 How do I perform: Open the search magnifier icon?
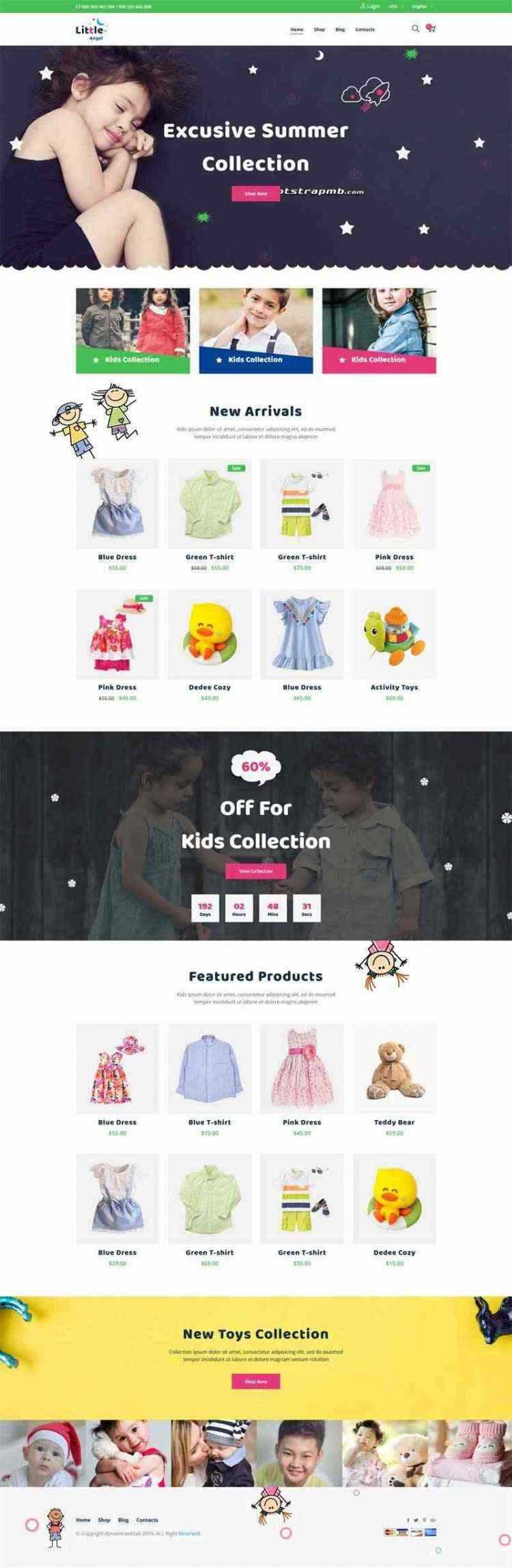pos(415,29)
